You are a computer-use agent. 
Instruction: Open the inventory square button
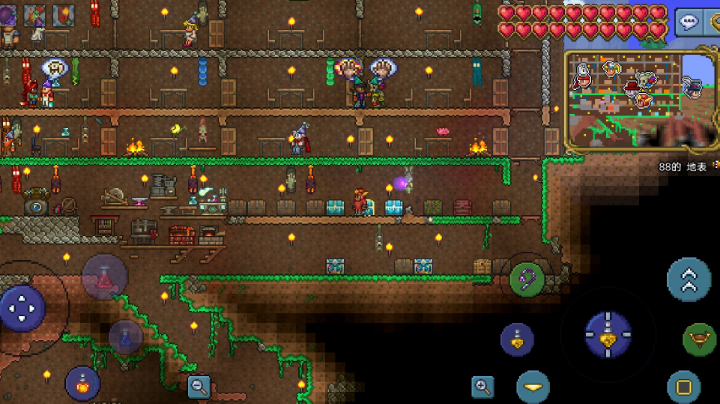(x=684, y=386)
